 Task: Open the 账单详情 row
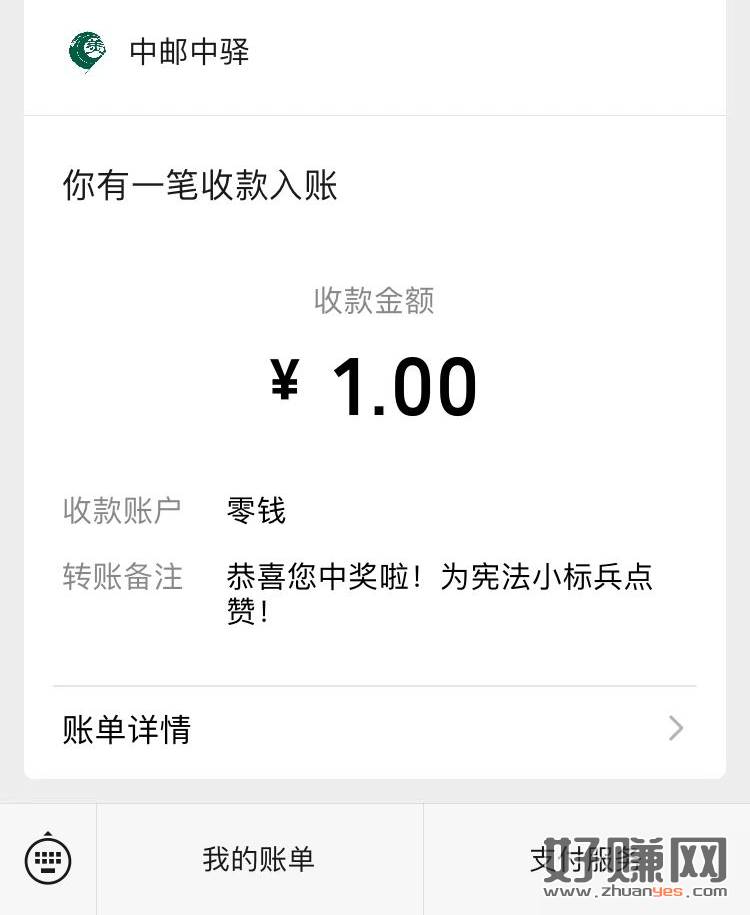tap(374, 729)
